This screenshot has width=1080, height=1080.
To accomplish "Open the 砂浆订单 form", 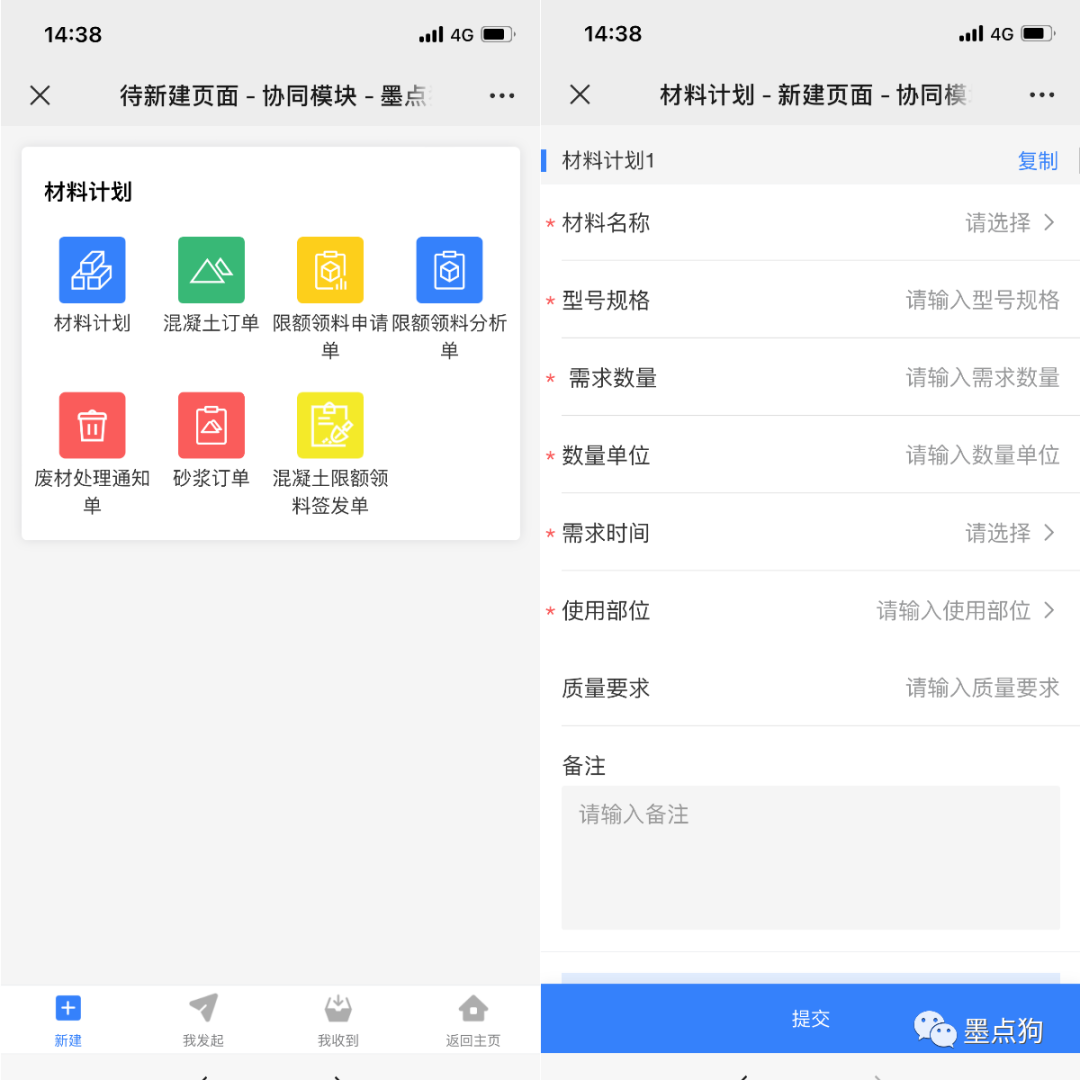I will click(x=211, y=425).
